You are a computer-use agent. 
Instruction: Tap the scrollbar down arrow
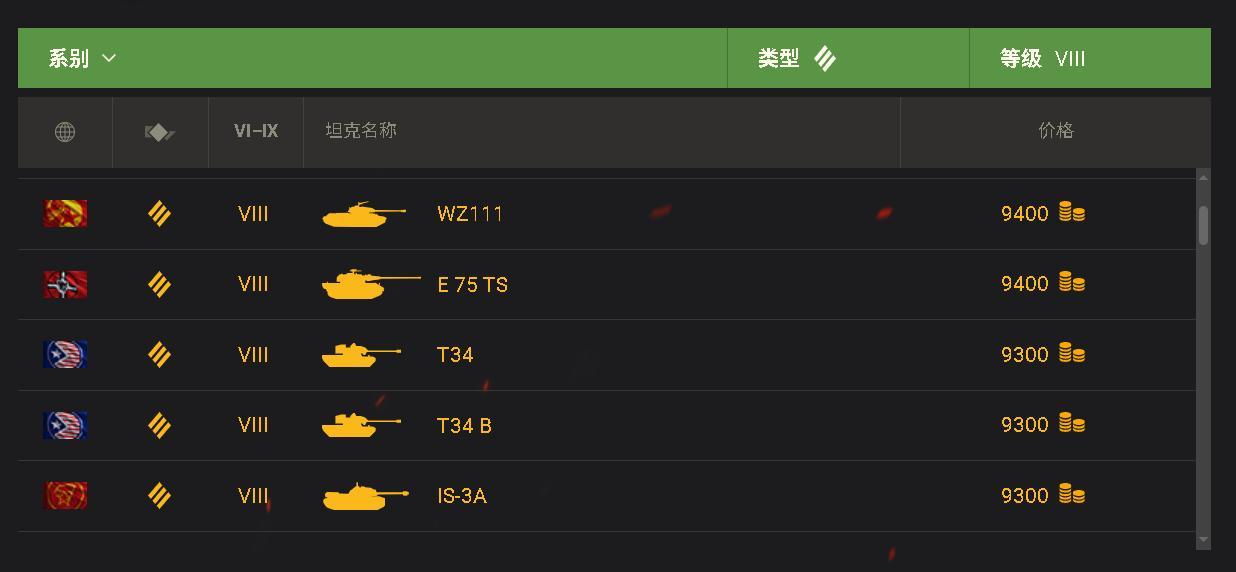(x=1203, y=540)
